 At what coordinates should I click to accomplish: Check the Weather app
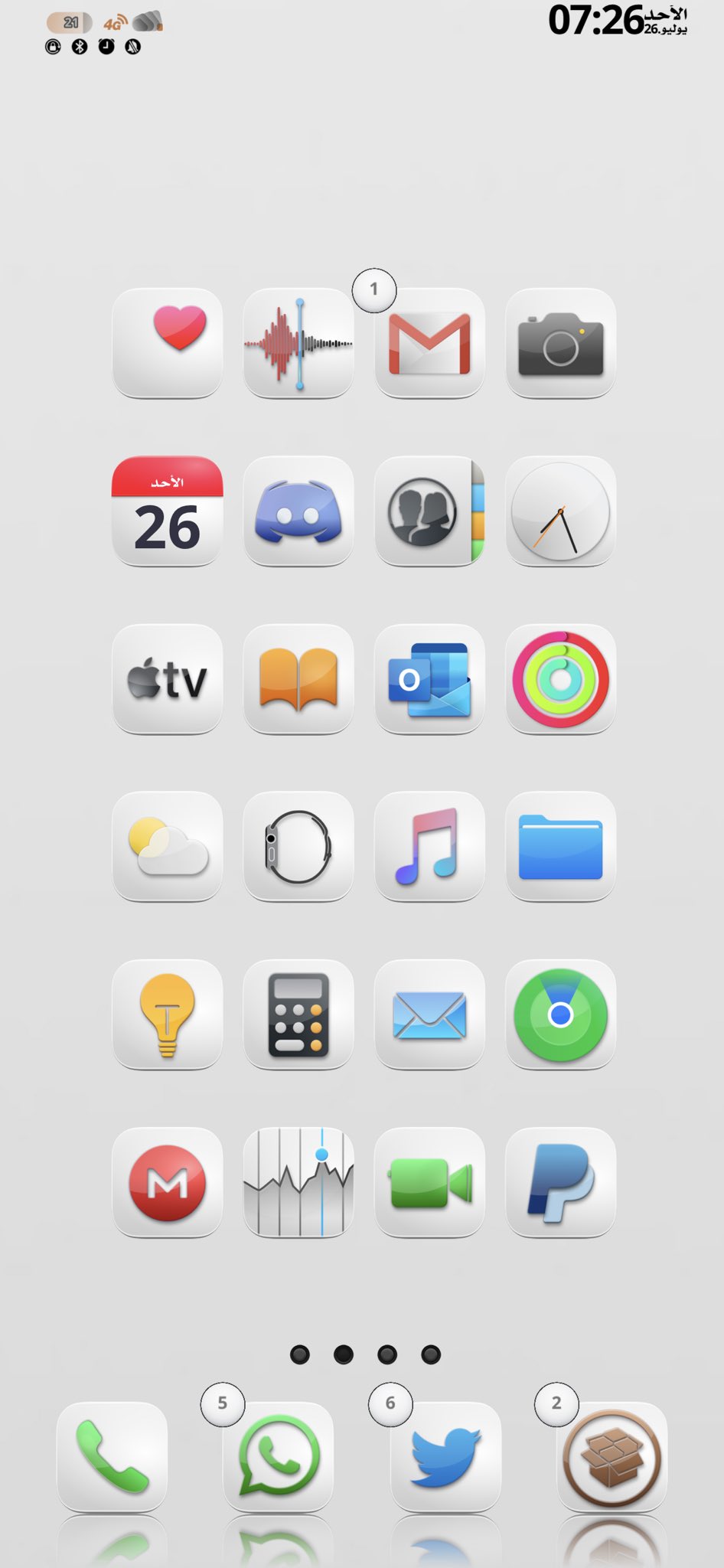coord(168,846)
